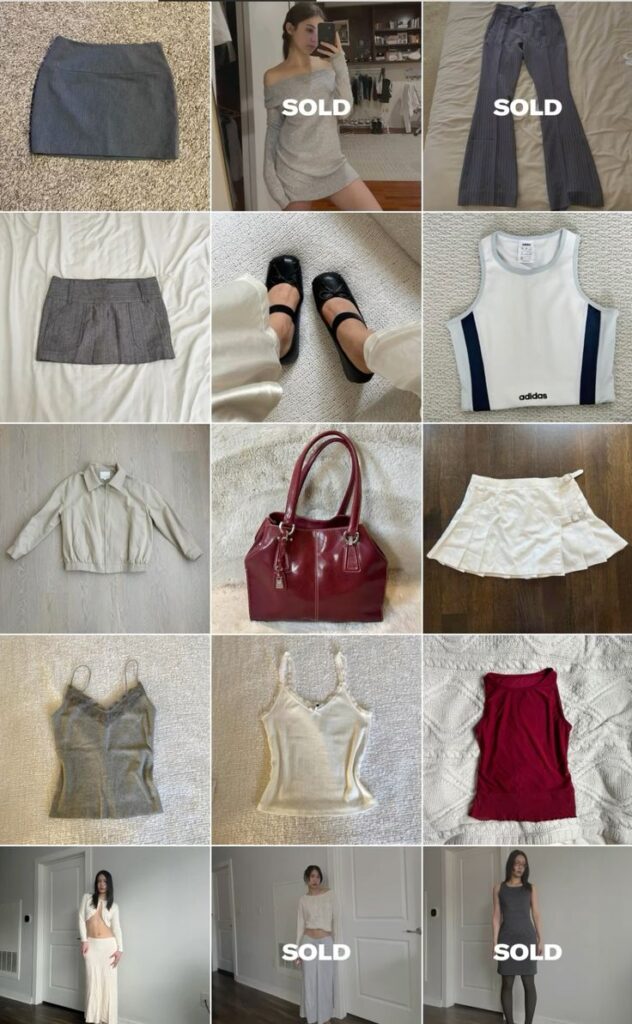Select the white pleated tennis skirt listing

coord(527,528)
